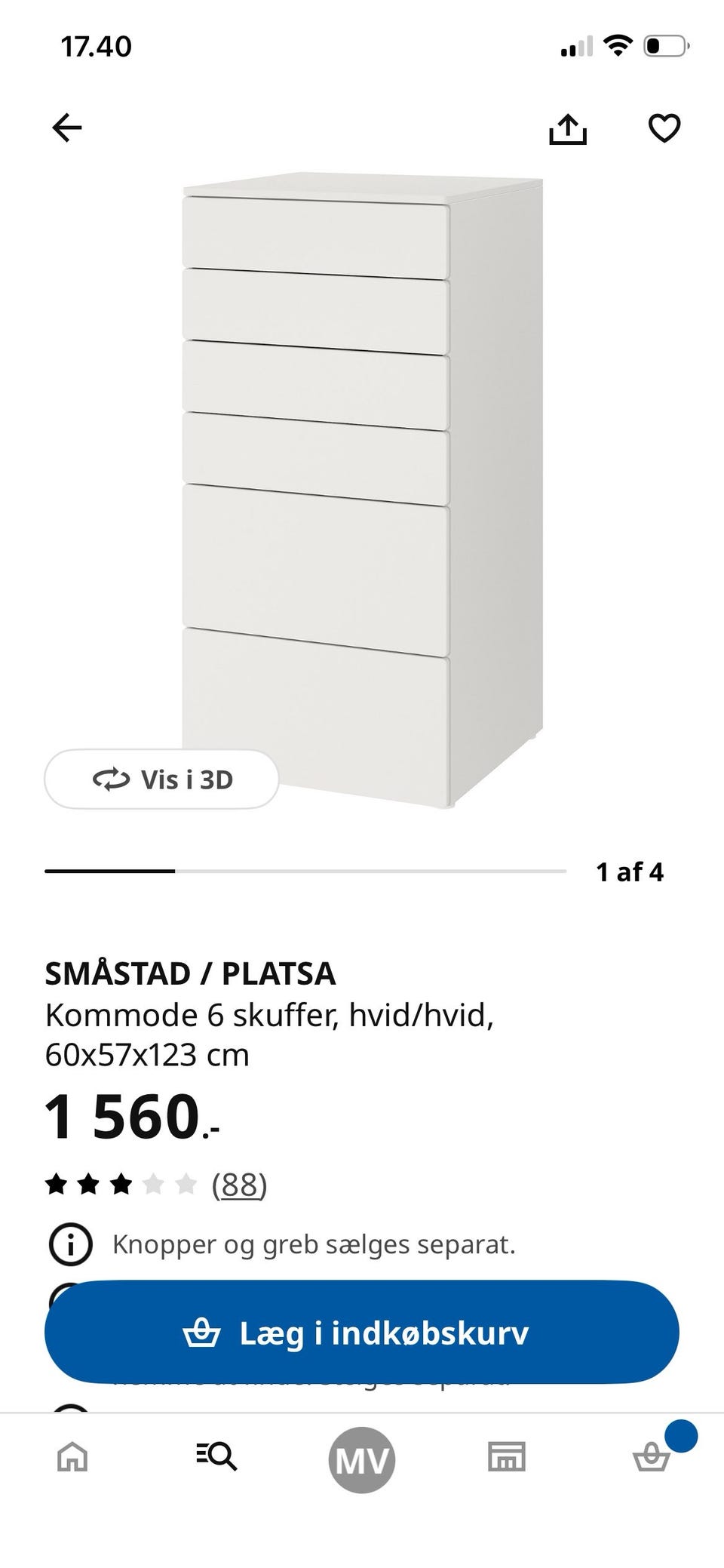724x1568 pixels.
Task: Share this product
Action: pos(567,128)
